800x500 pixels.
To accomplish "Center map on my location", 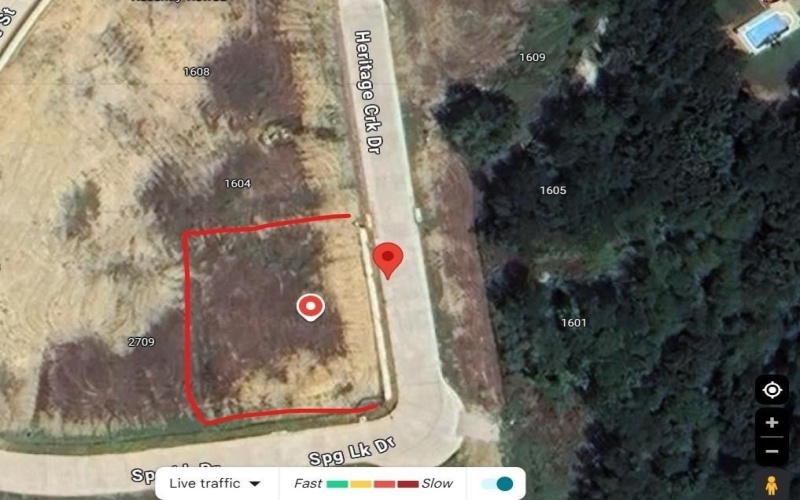I will (x=772, y=390).
